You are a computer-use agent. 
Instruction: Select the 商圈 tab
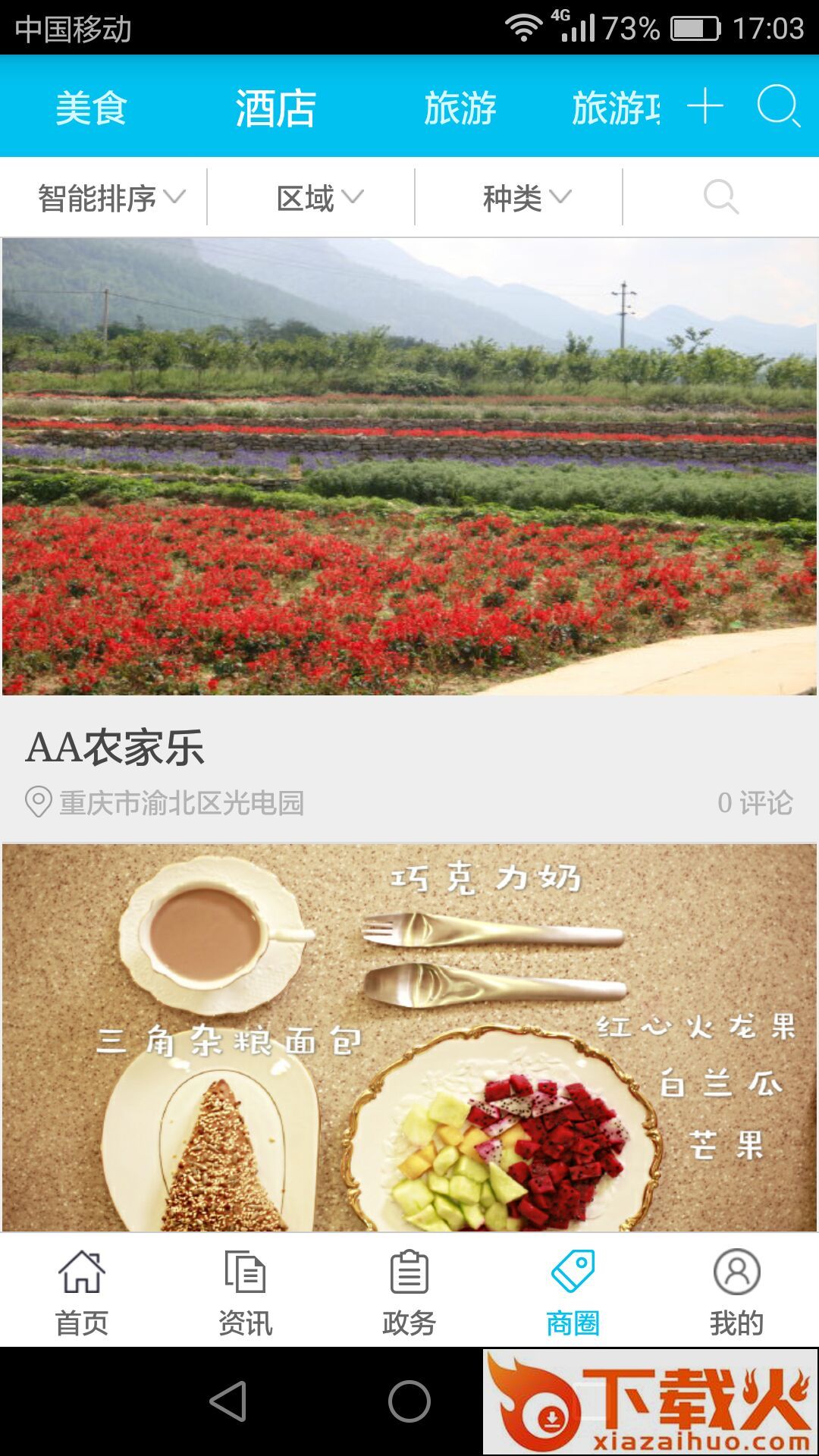pyautogui.click(x=573, y=1292)
